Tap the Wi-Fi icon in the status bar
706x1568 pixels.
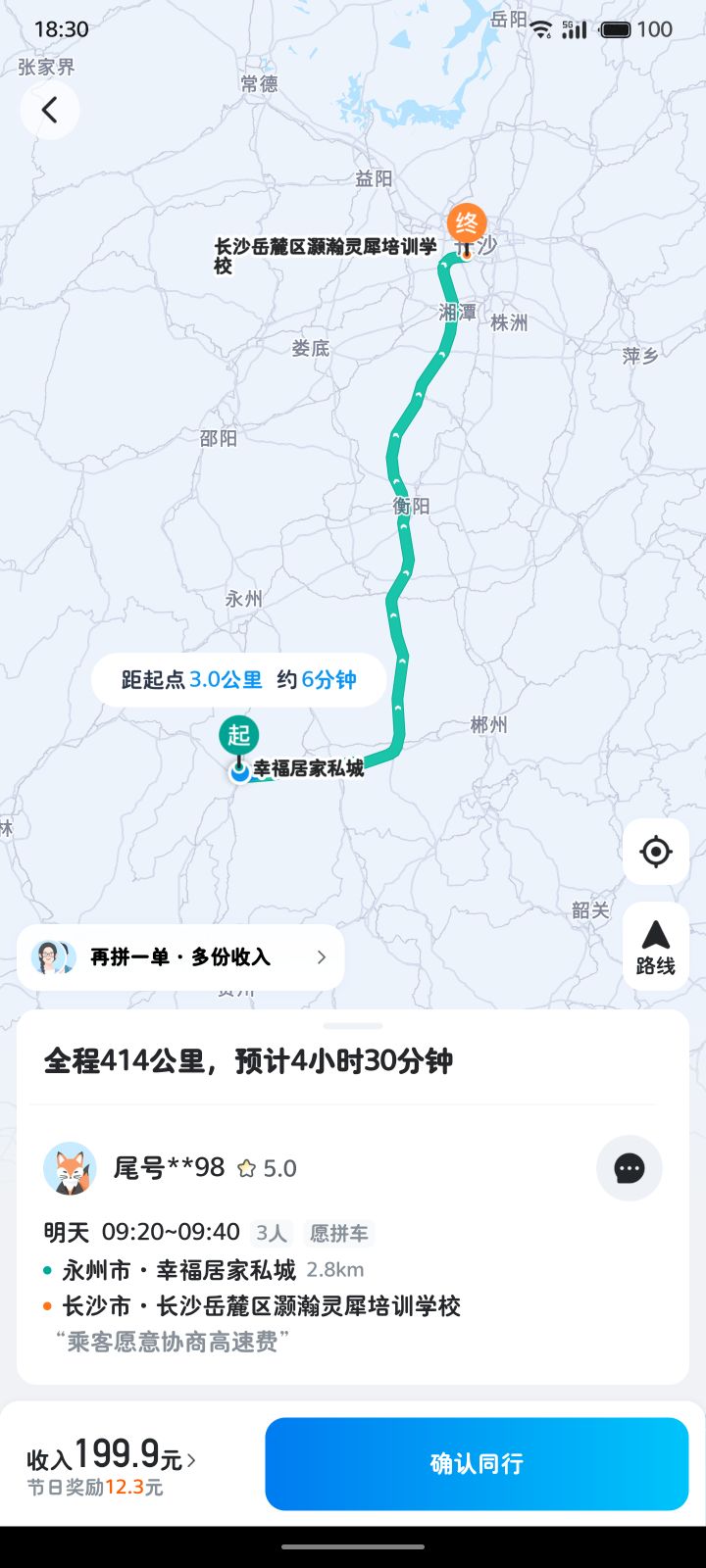[540, 29]
